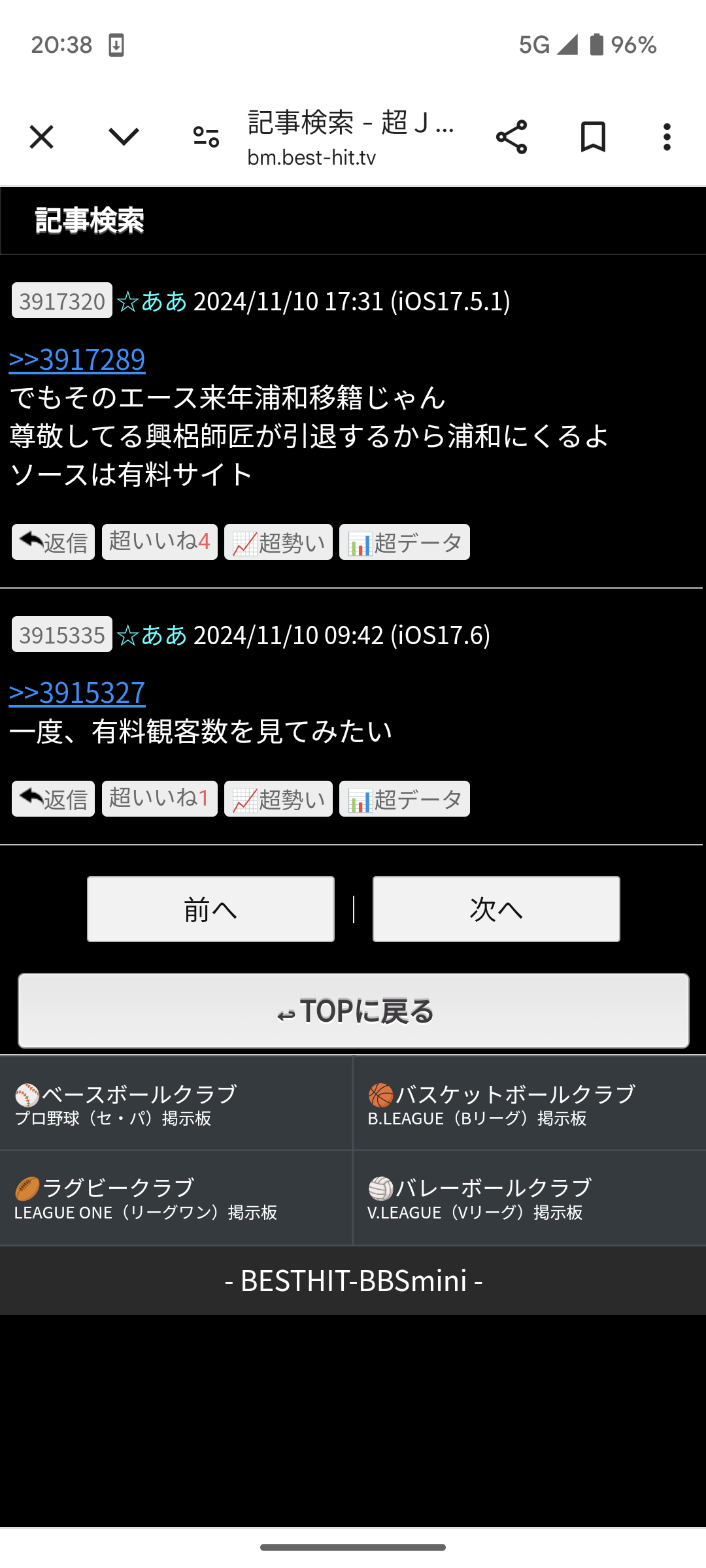Open site settings icon next to URL
706x1568 pixels.
click(206, 137)
